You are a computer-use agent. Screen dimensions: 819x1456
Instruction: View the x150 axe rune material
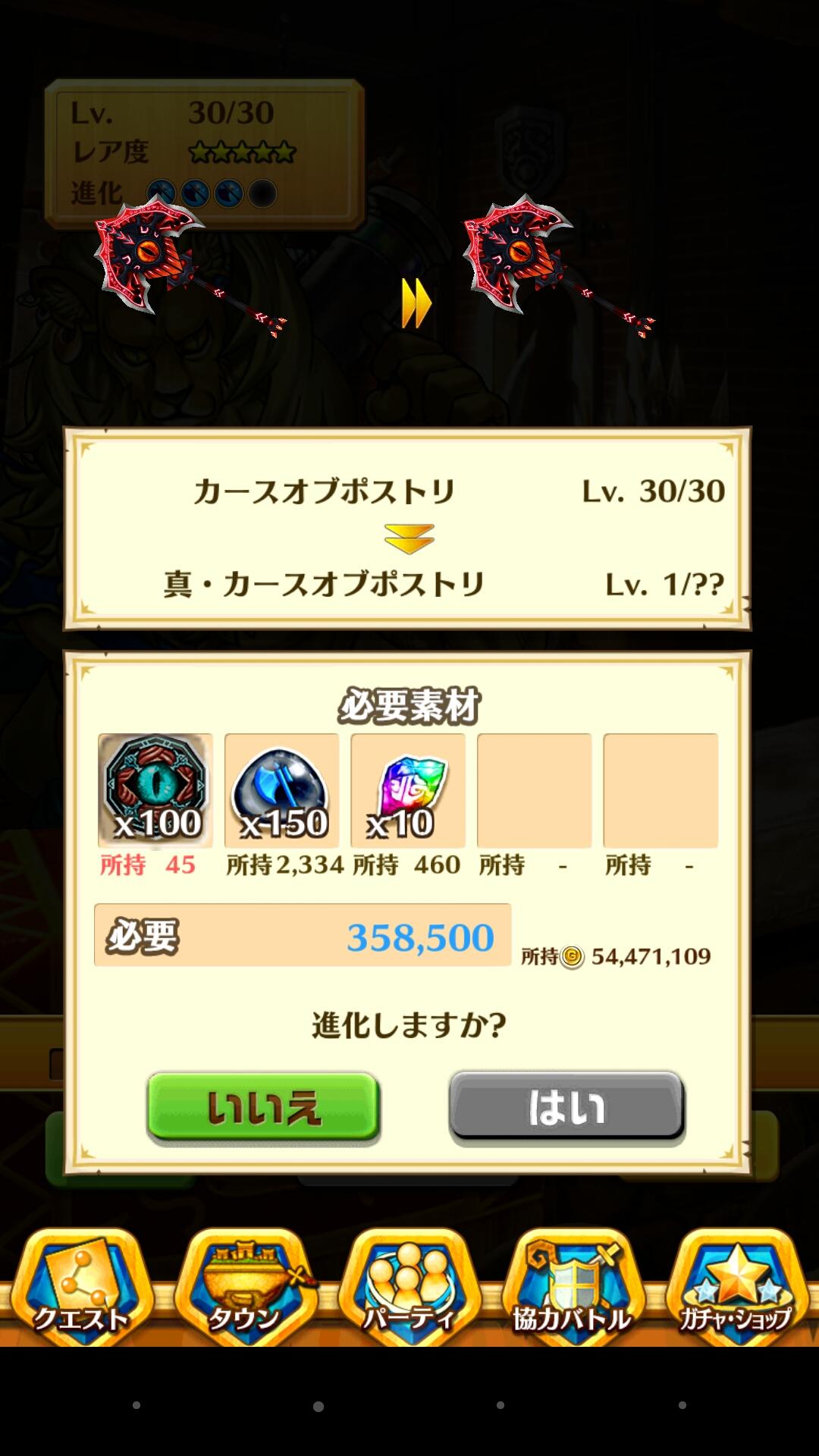[282, 790]
